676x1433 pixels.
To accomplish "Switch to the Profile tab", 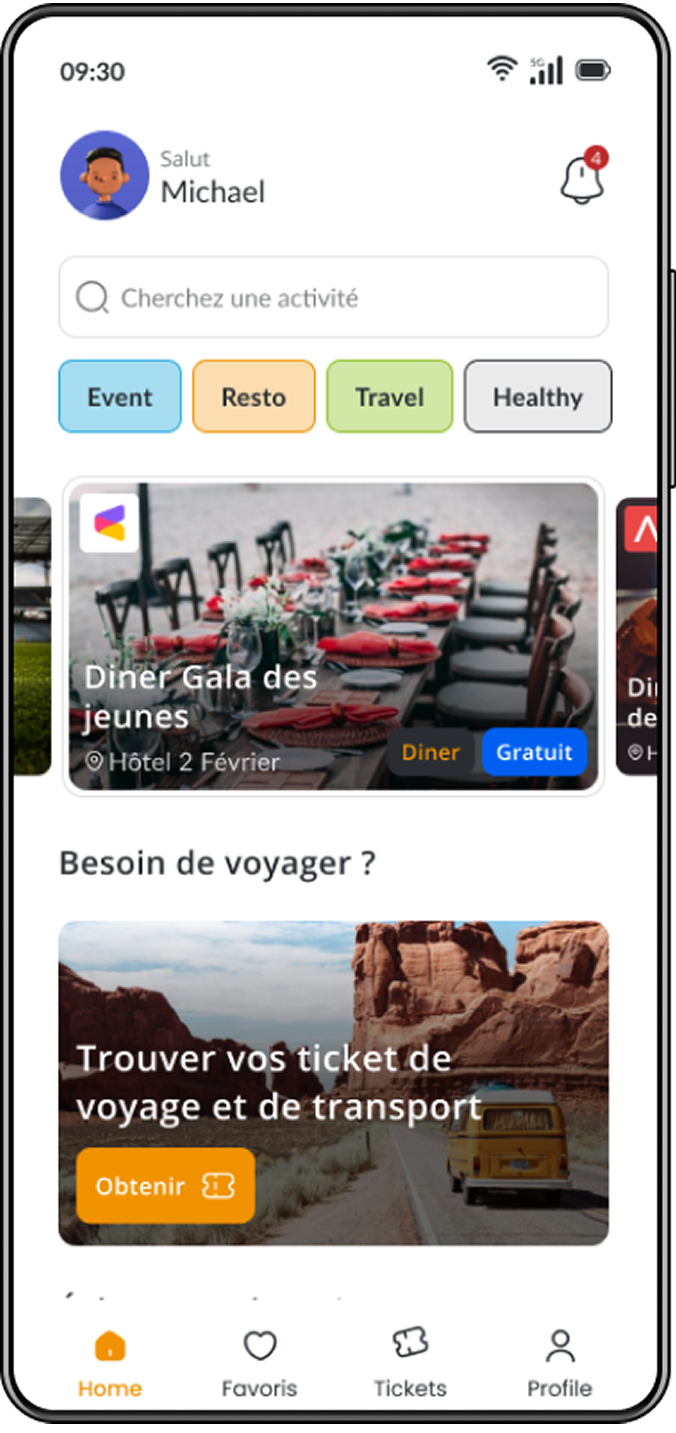I will 560,1364.
